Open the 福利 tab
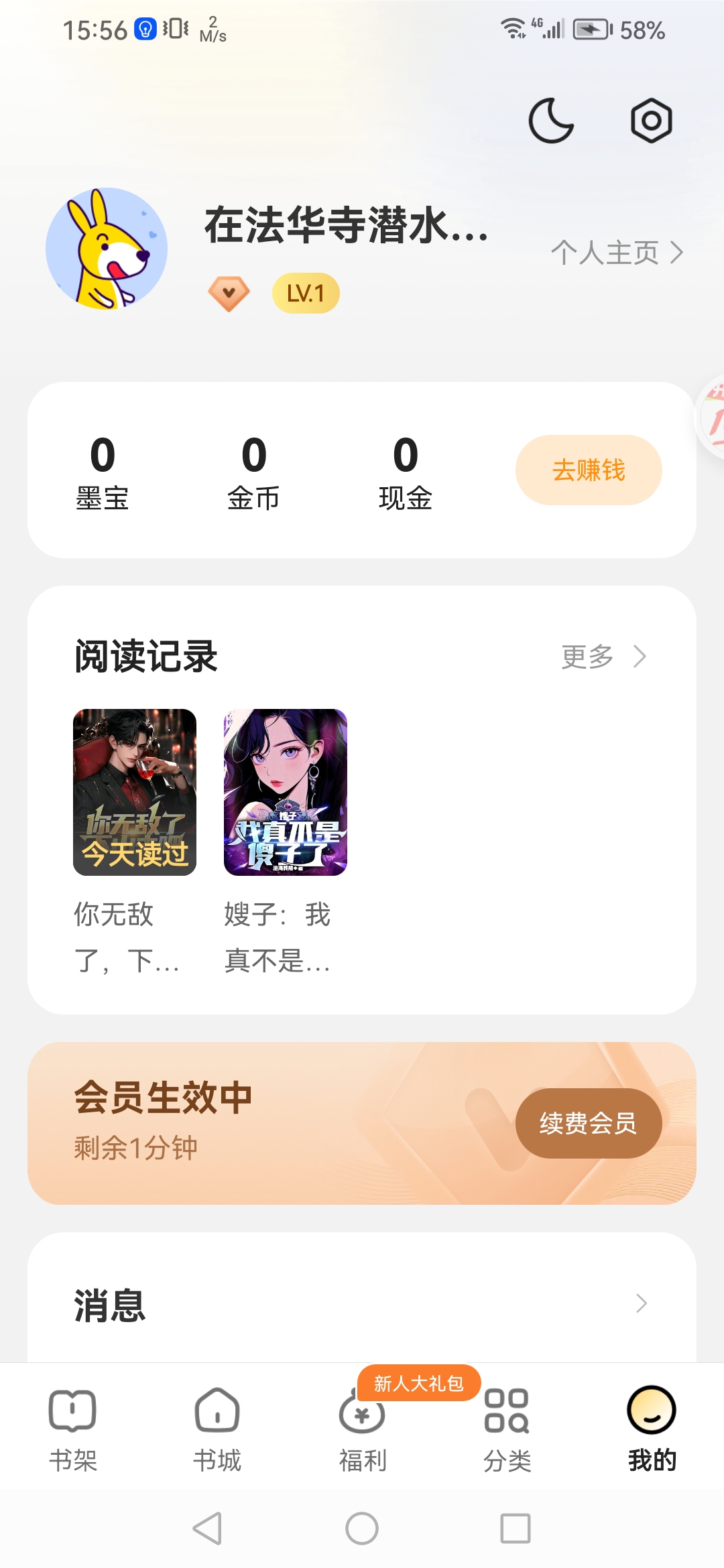The image size is (724, 1568). click(x=362, y=1429)
